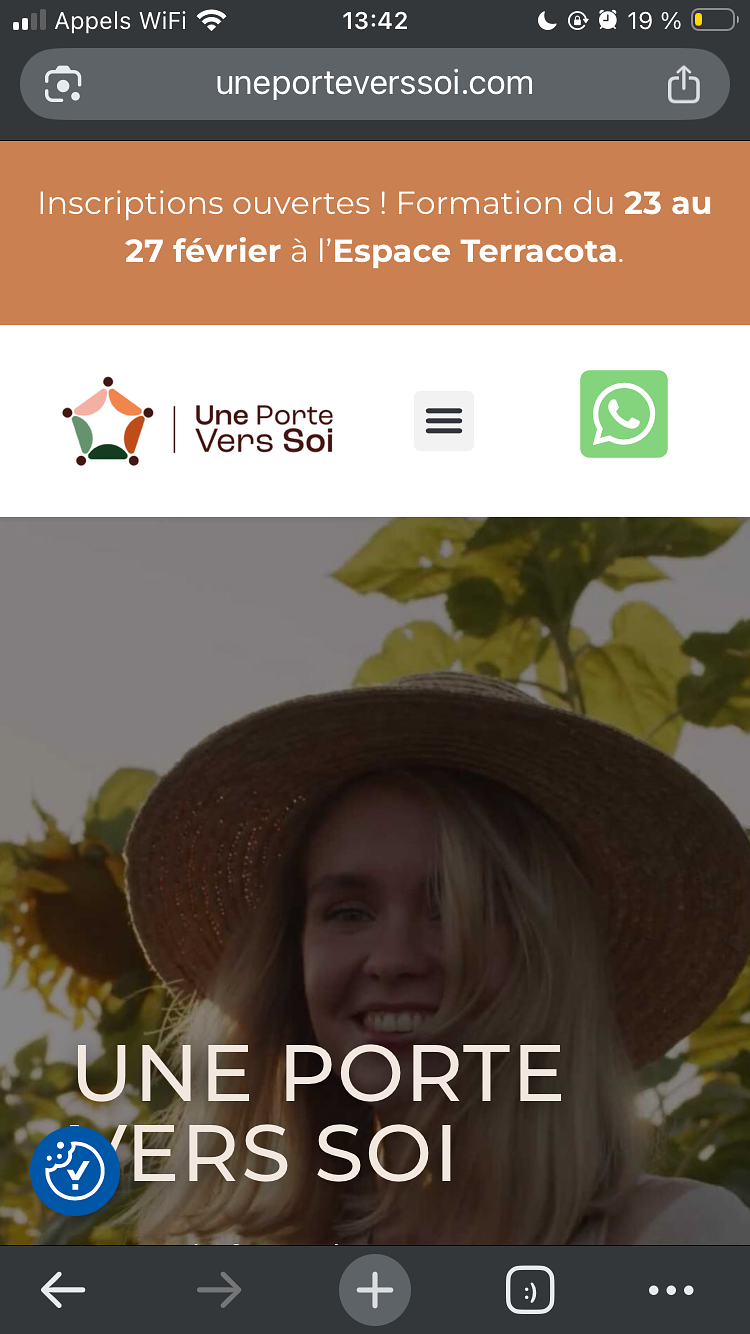This screenshot has height=1334, width=750.
Task: Show the open tabs switcher
Action: click(530, 1291)
